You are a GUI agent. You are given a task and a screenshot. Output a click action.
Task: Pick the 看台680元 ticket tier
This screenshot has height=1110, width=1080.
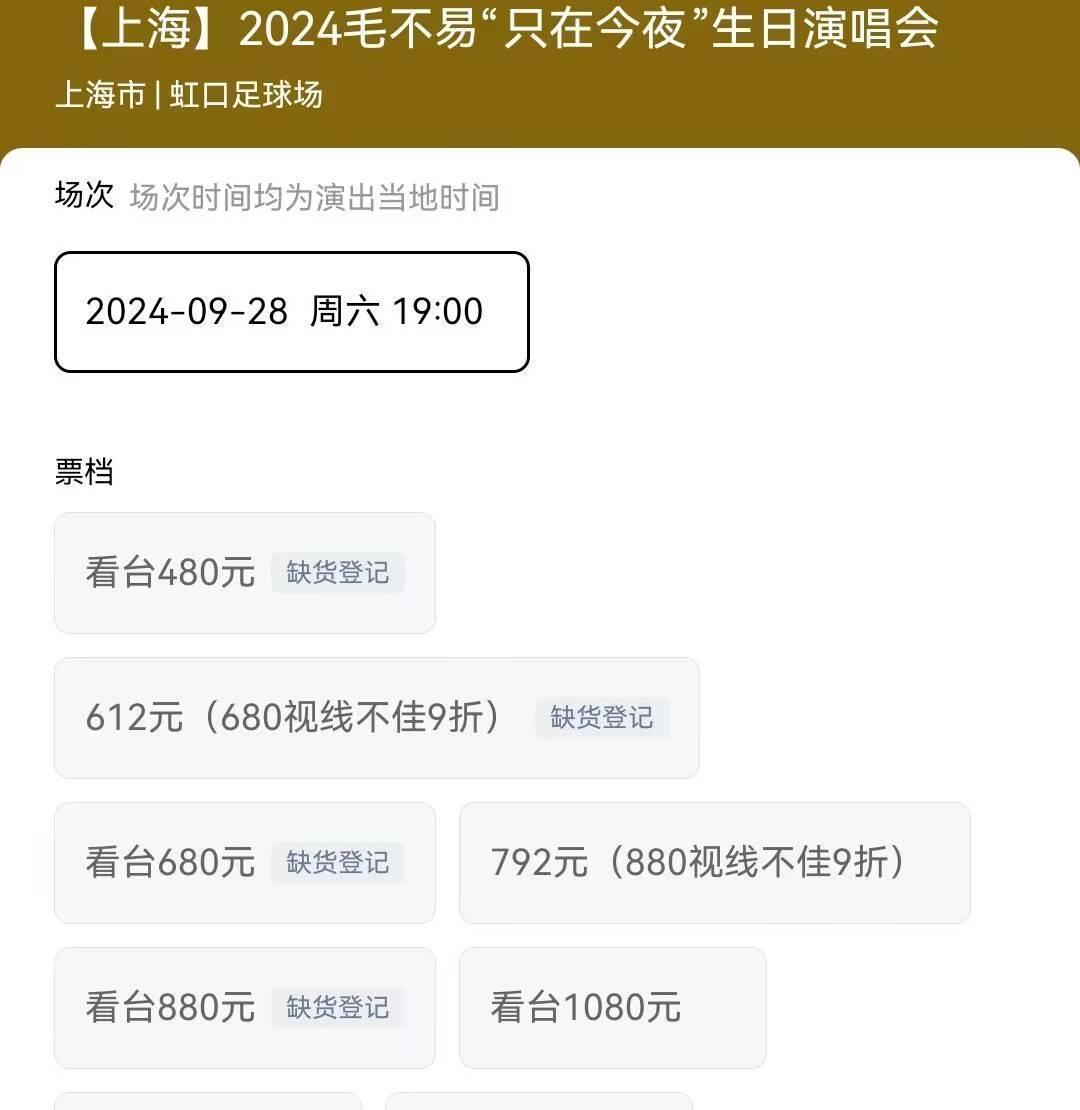pos(245,862)
